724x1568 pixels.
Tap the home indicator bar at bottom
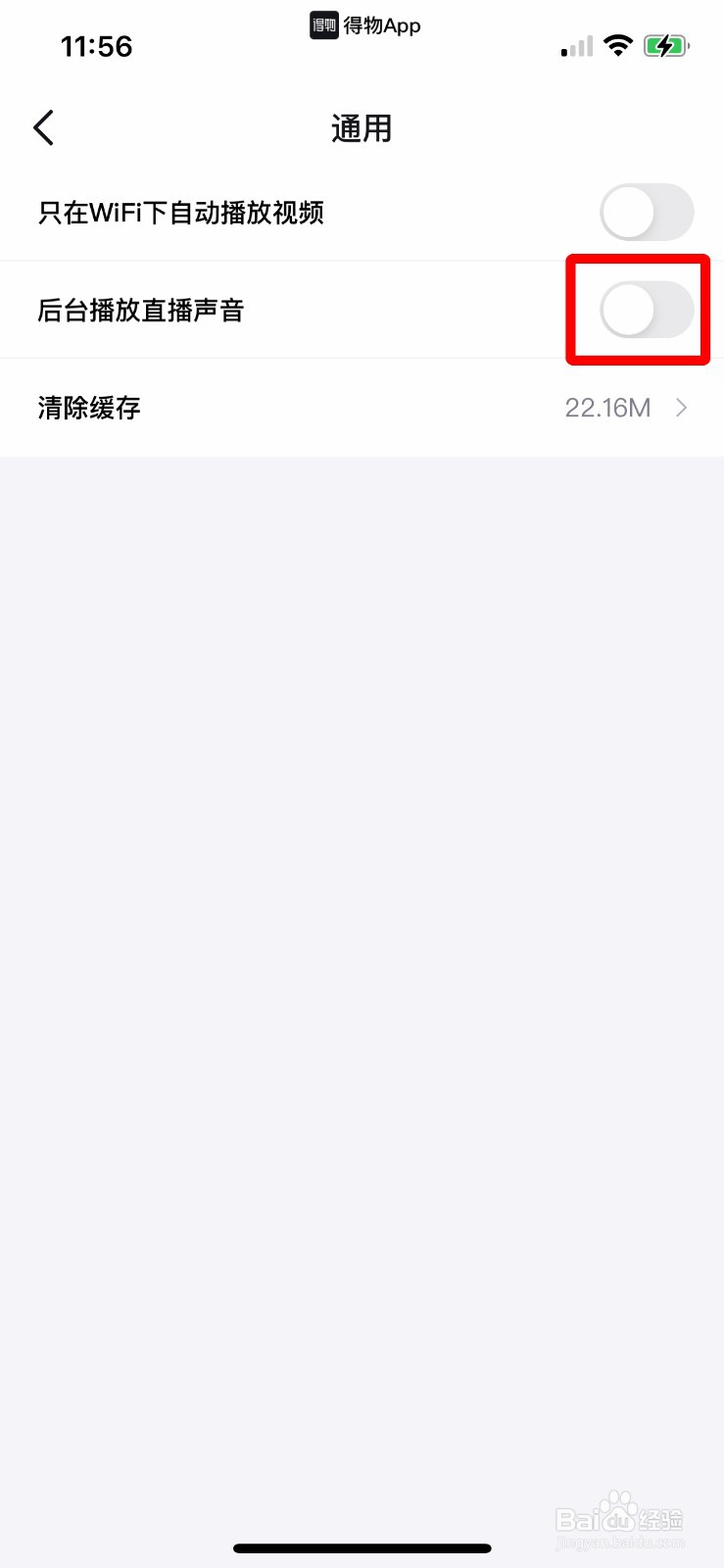(x=362, y=1548)
